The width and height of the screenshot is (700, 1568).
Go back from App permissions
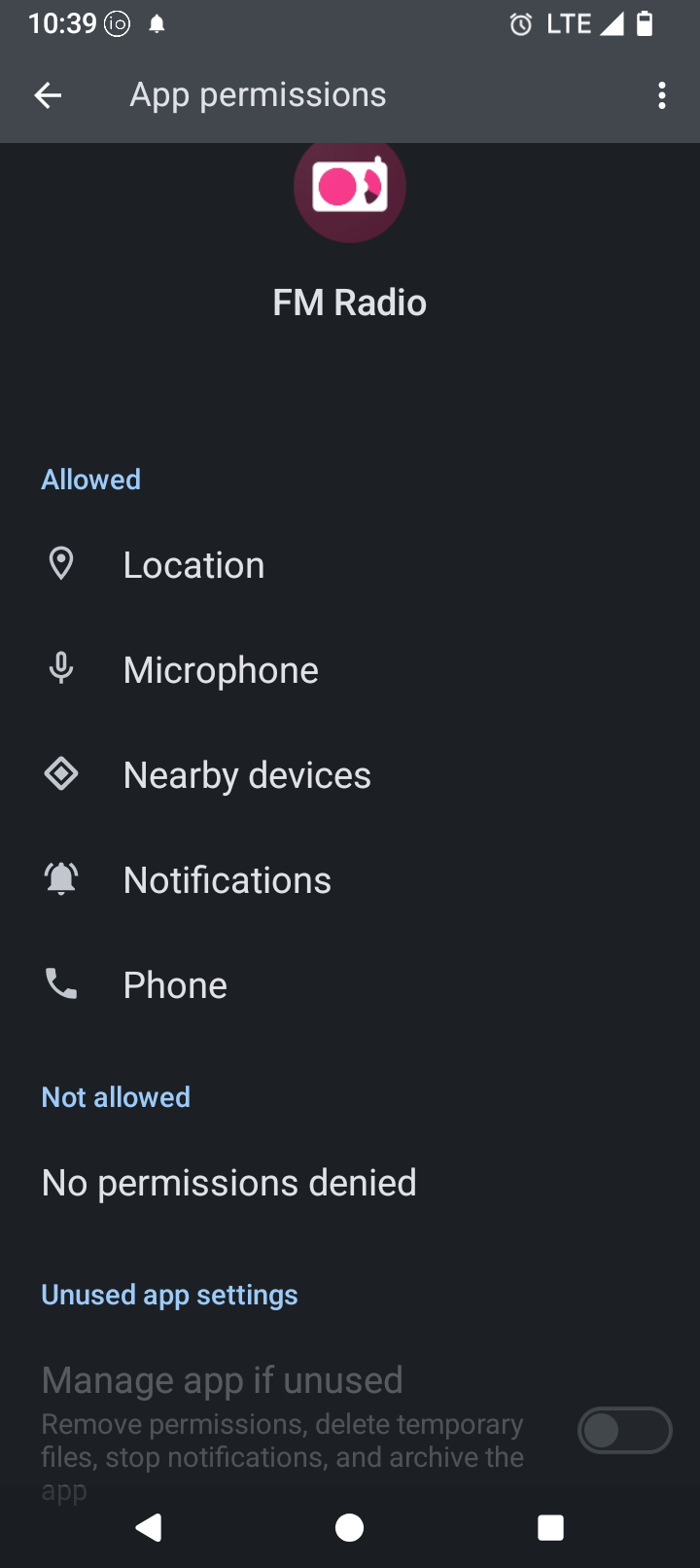pyautogui.click(x=48, y=95)
